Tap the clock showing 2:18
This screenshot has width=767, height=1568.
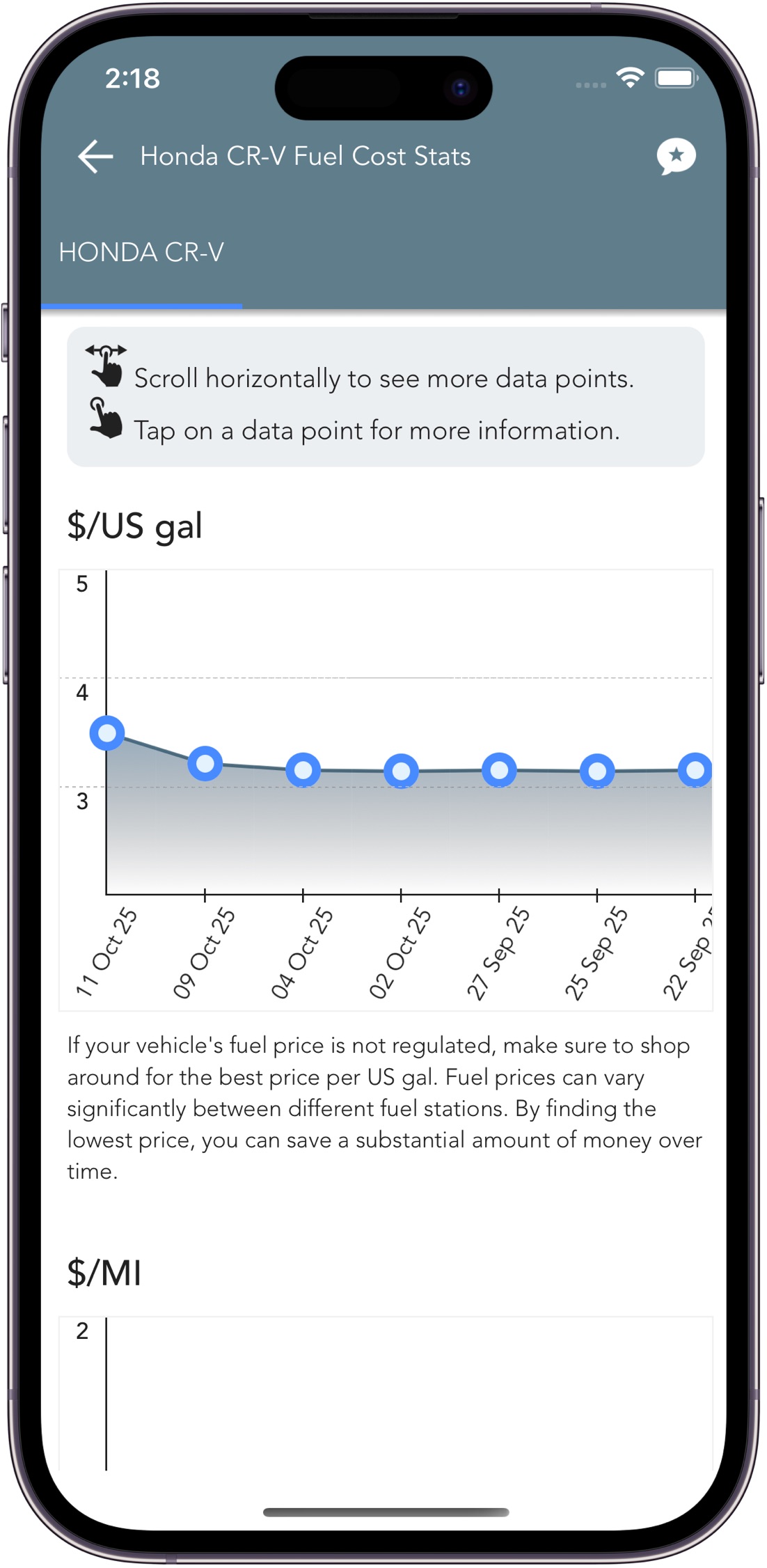coord(131,79)
